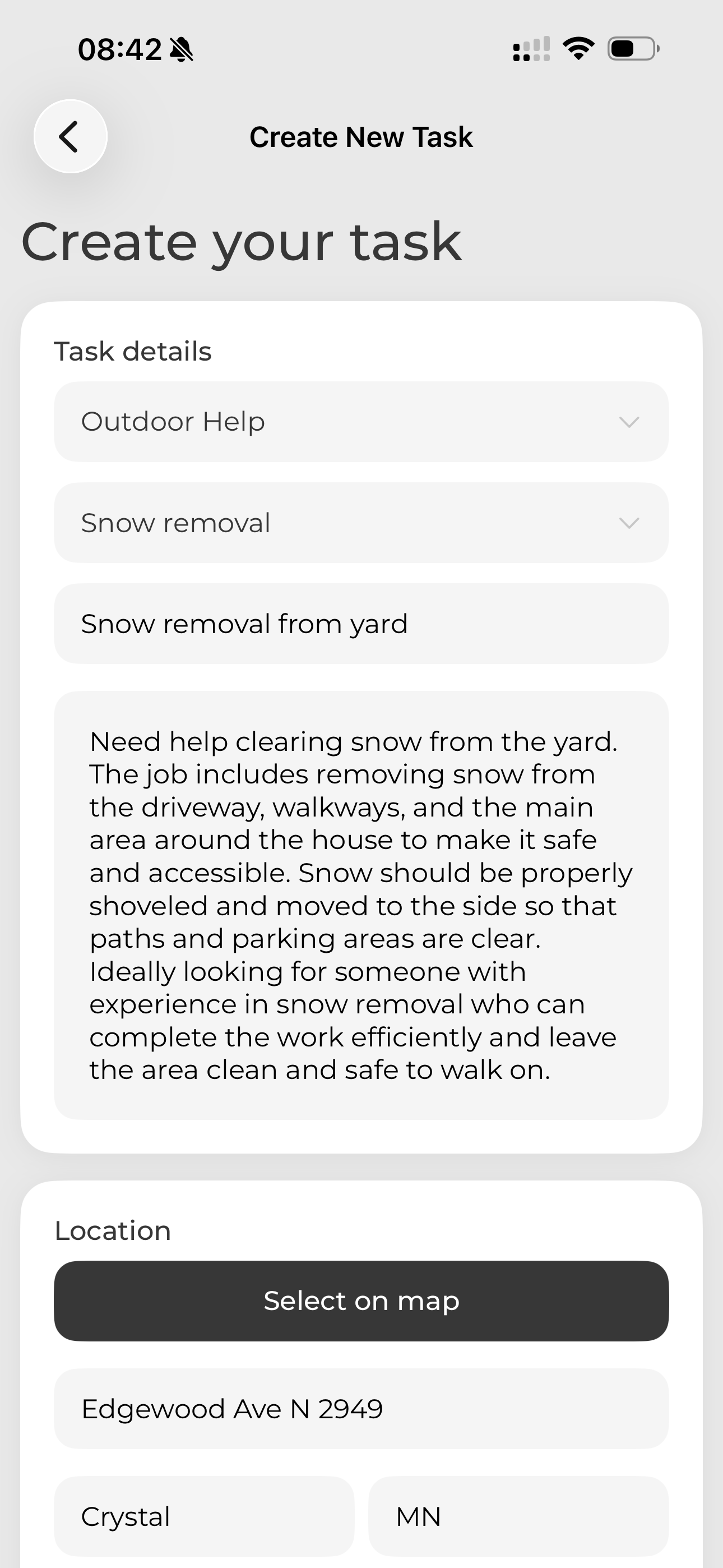Edit the Edgewood Ave N 2949 address field
Viewport: 723px width, 1568px height.
tap(361, 1409)
